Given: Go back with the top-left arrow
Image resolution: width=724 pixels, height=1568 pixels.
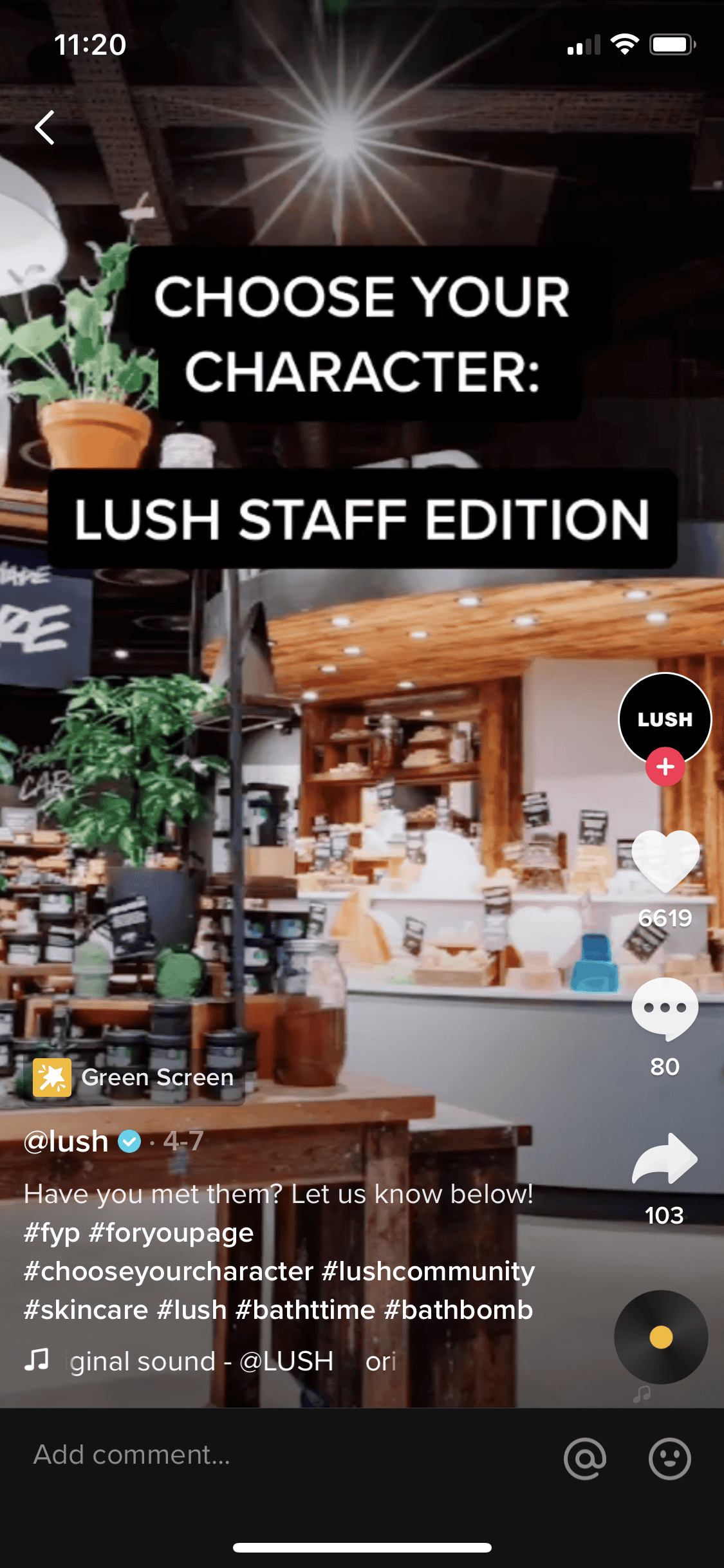Looking at the screenshot, I should 44,127.
